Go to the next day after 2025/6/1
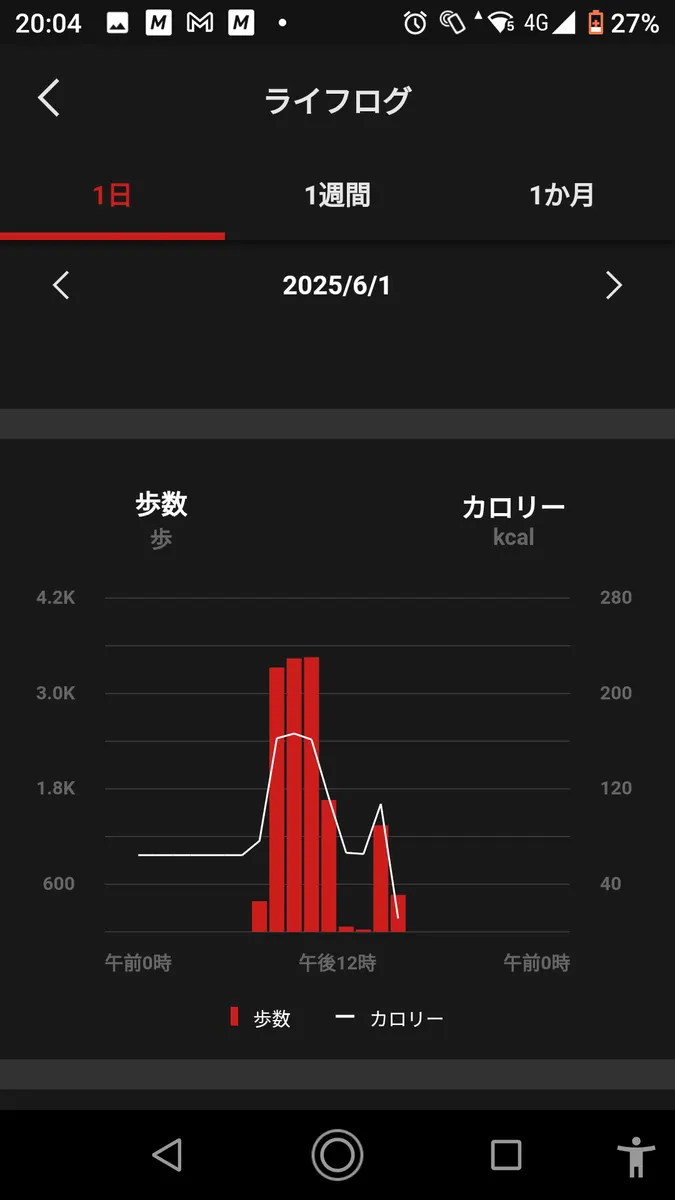This screenshot has height=1200, width=675. [613, 286]
